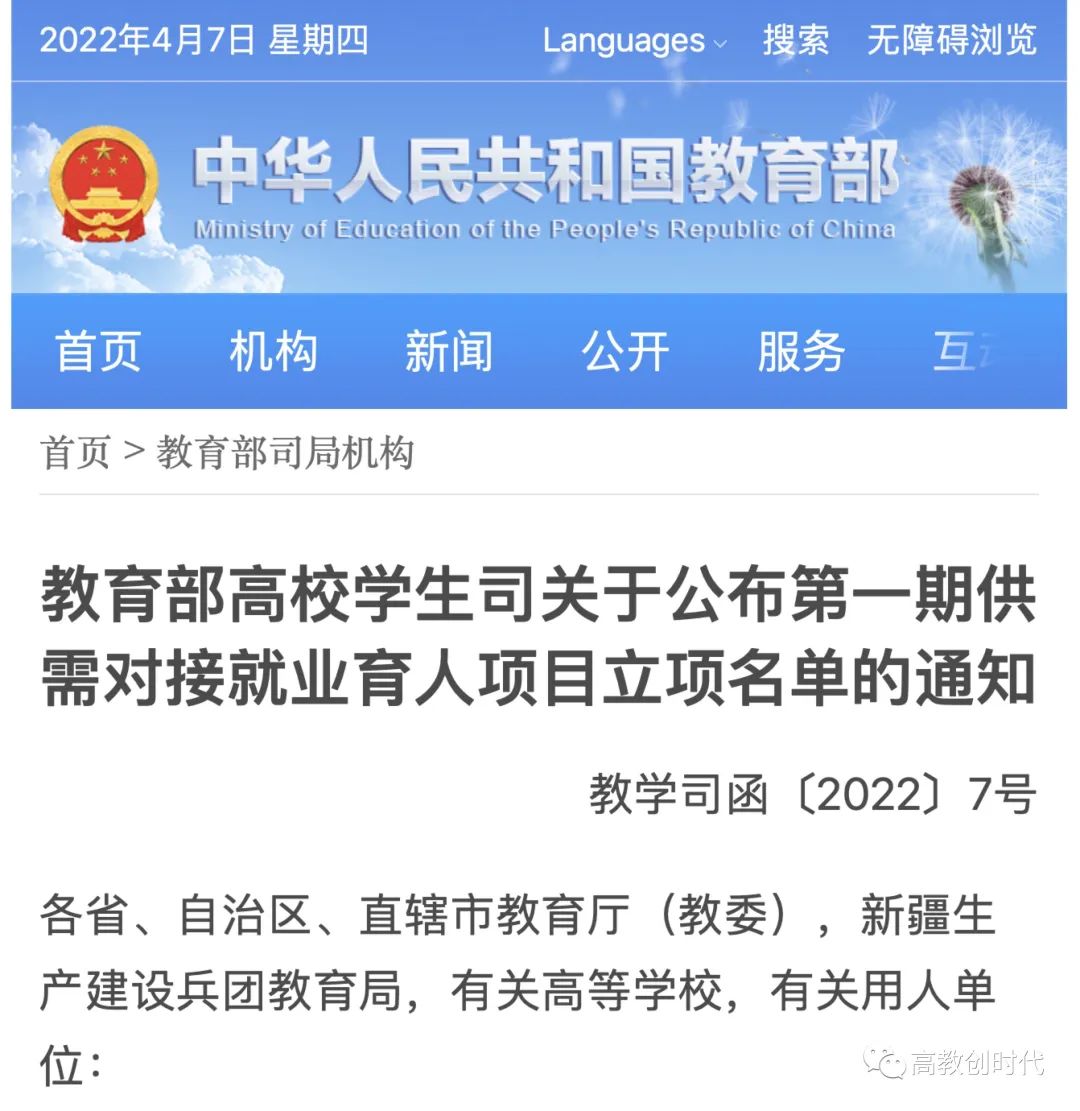Open 搜索 in the top bar

tap(796, 41)
